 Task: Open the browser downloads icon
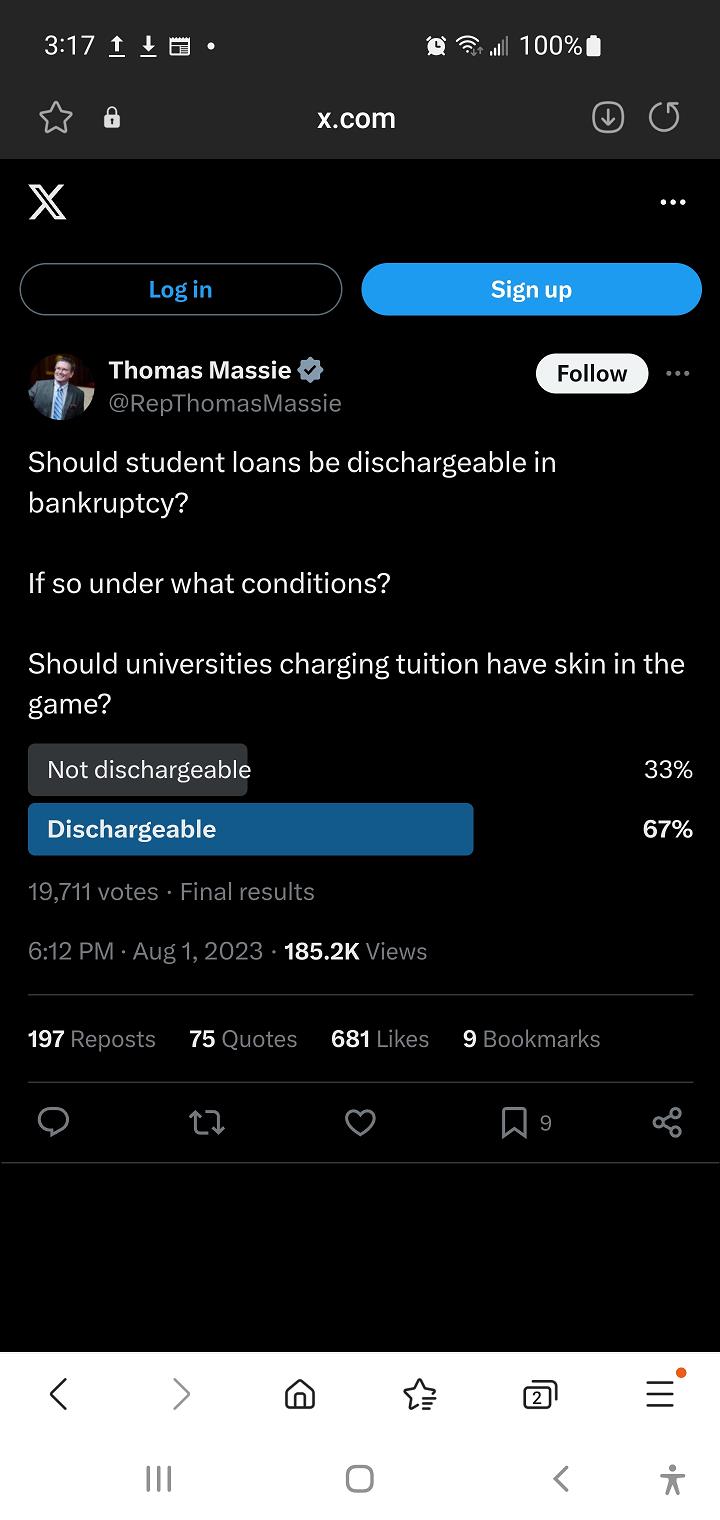coord(608,118)
